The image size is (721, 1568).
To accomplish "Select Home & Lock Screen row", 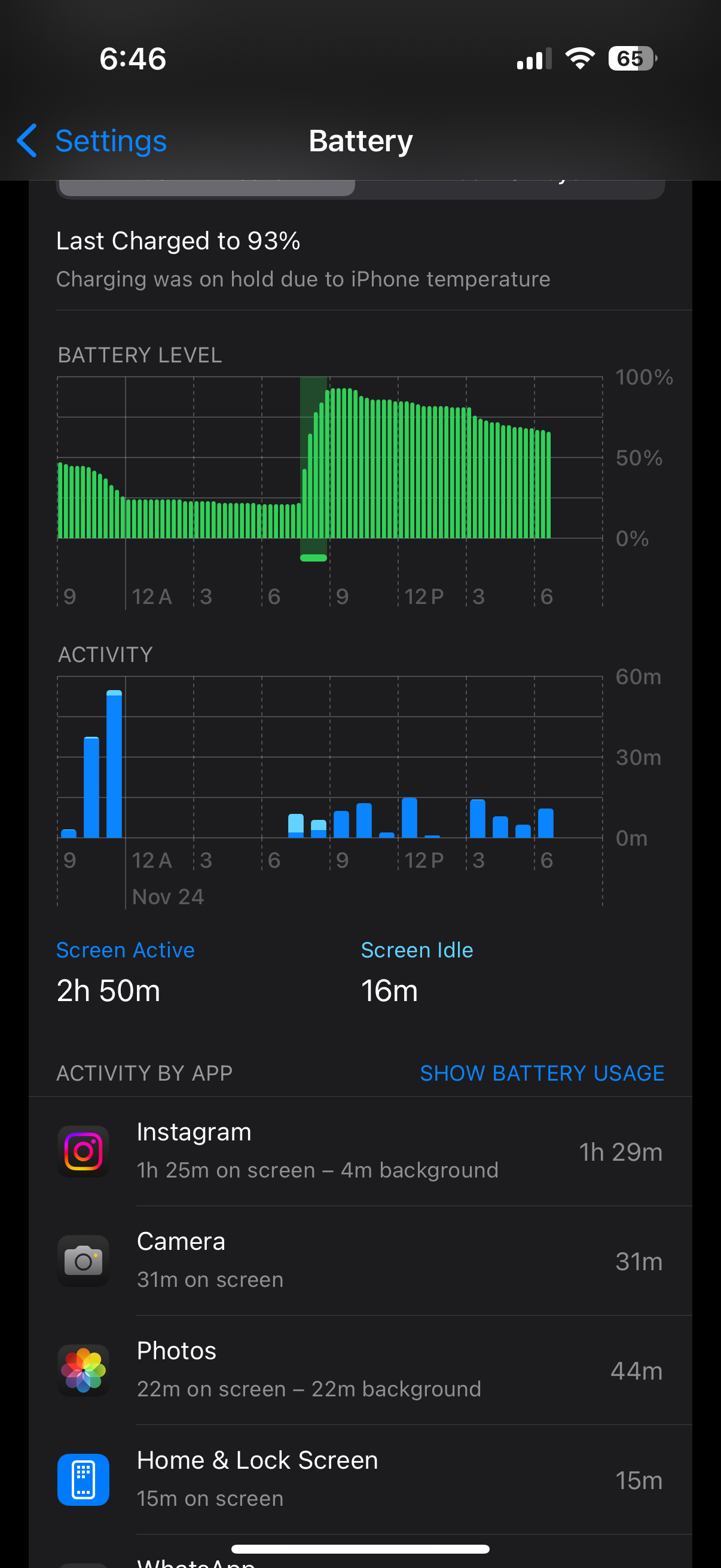I will tap(360, 1479).
